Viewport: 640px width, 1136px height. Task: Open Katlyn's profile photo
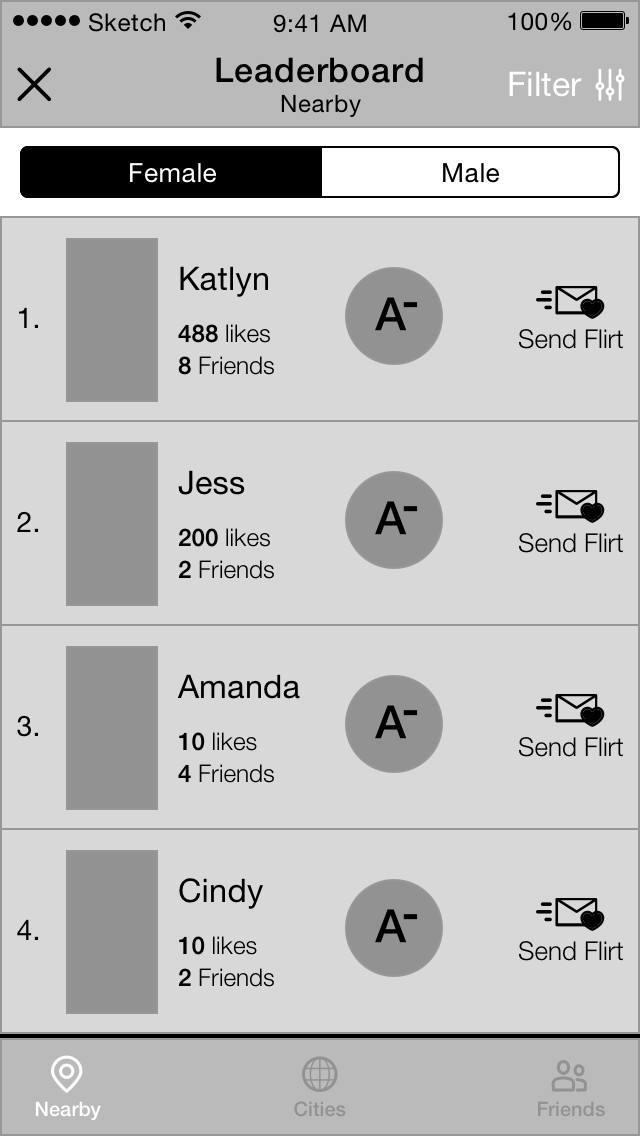tap(112, 320)
